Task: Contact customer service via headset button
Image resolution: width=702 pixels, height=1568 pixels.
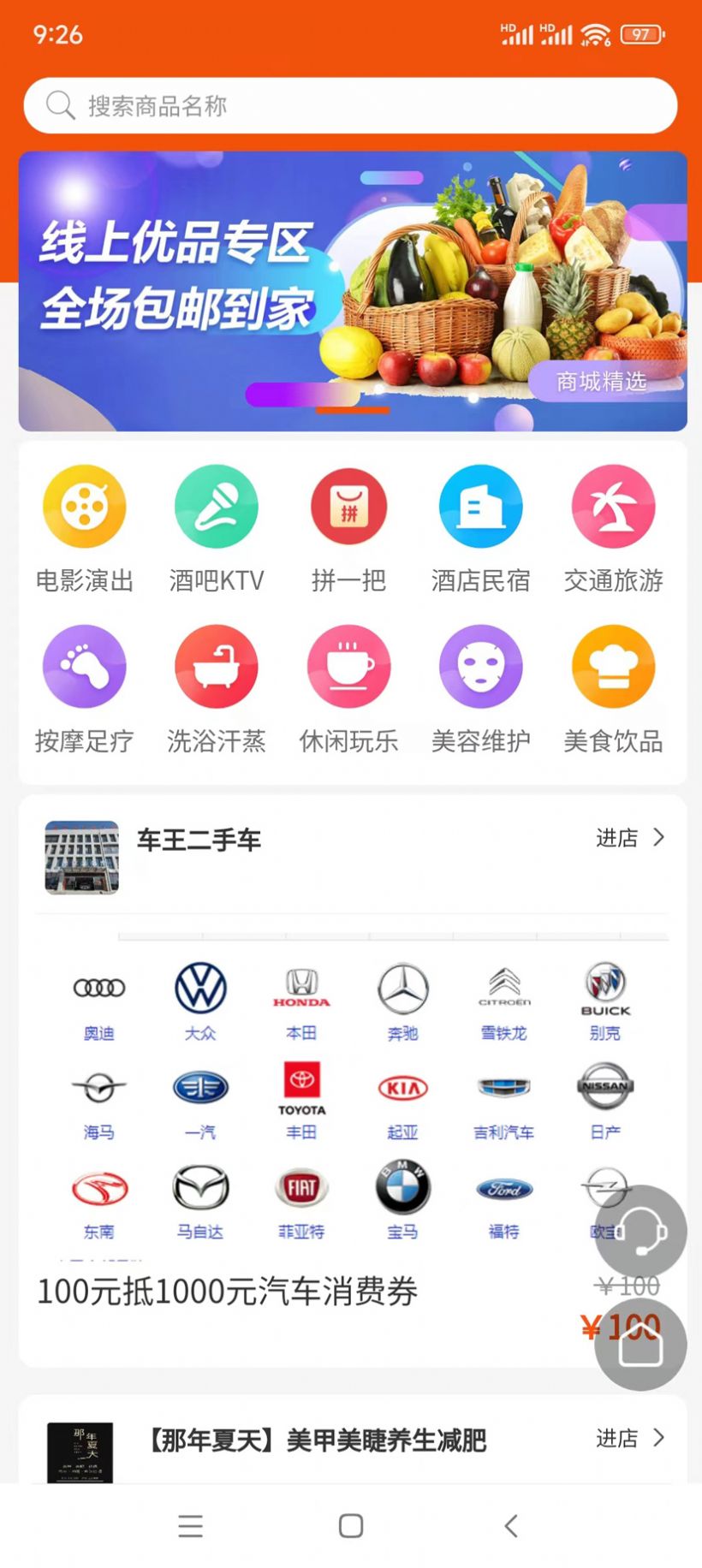Action: click(640, 1231)
